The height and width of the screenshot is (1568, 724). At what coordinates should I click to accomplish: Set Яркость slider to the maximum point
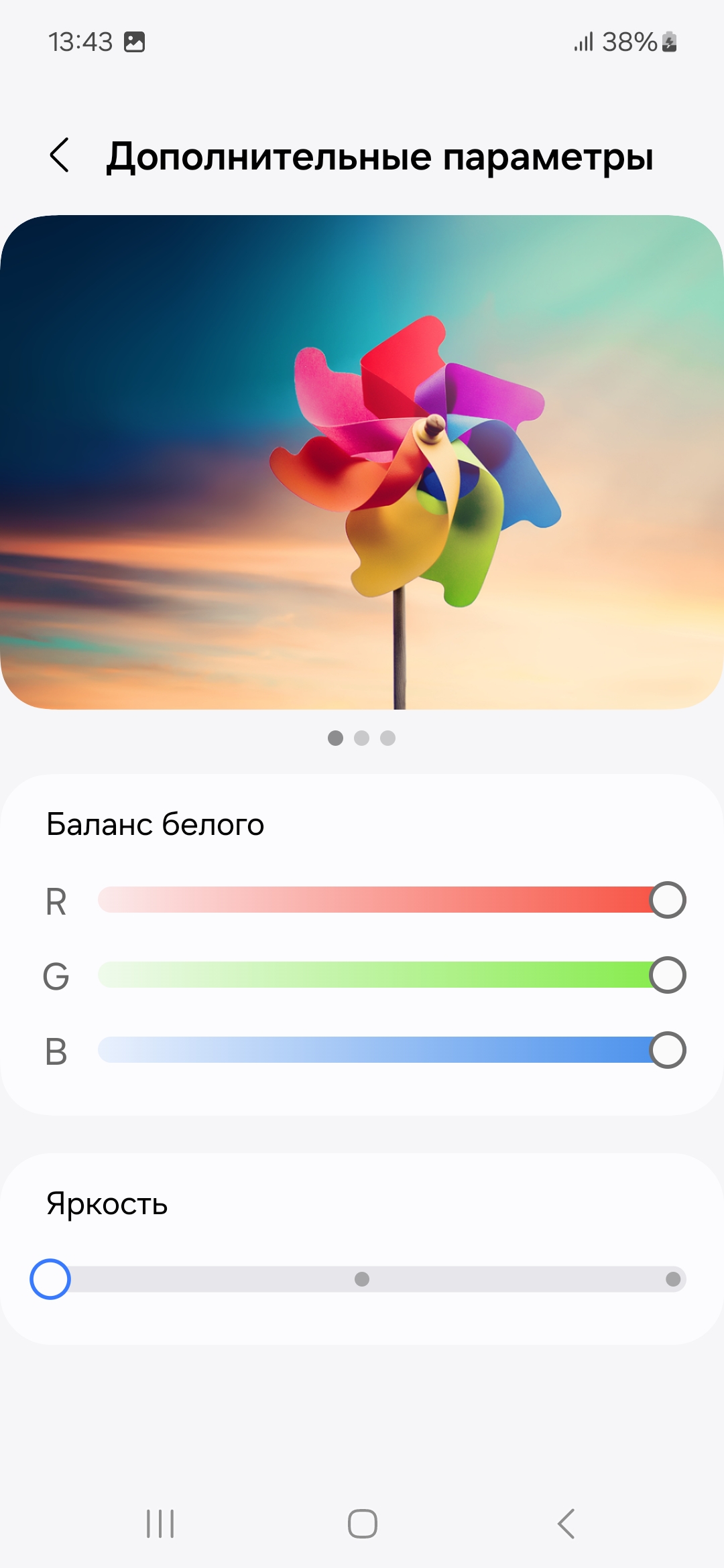[673, 1279]
